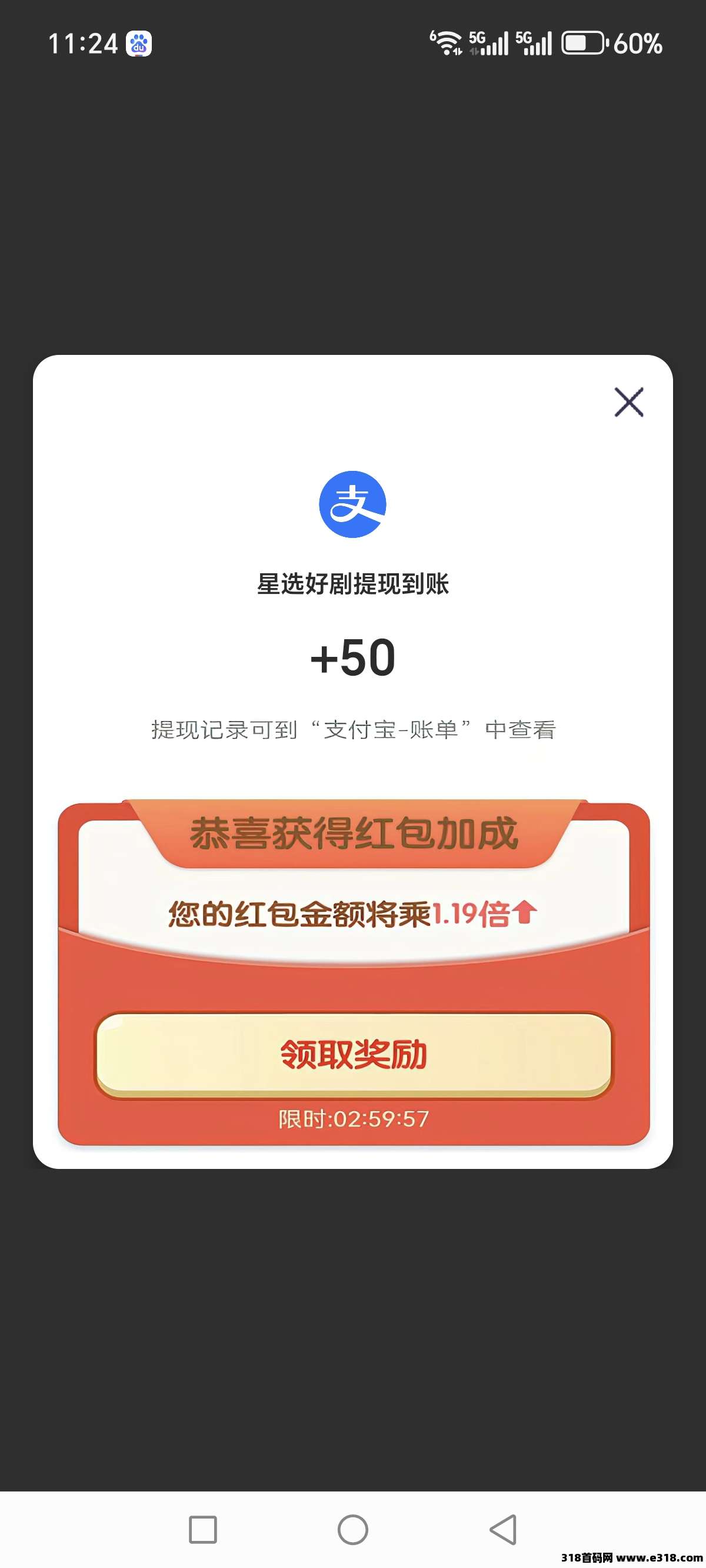Open the recent apps view
The width and height of the screenshot is (706, 1568).
(x=202, y=1530)
